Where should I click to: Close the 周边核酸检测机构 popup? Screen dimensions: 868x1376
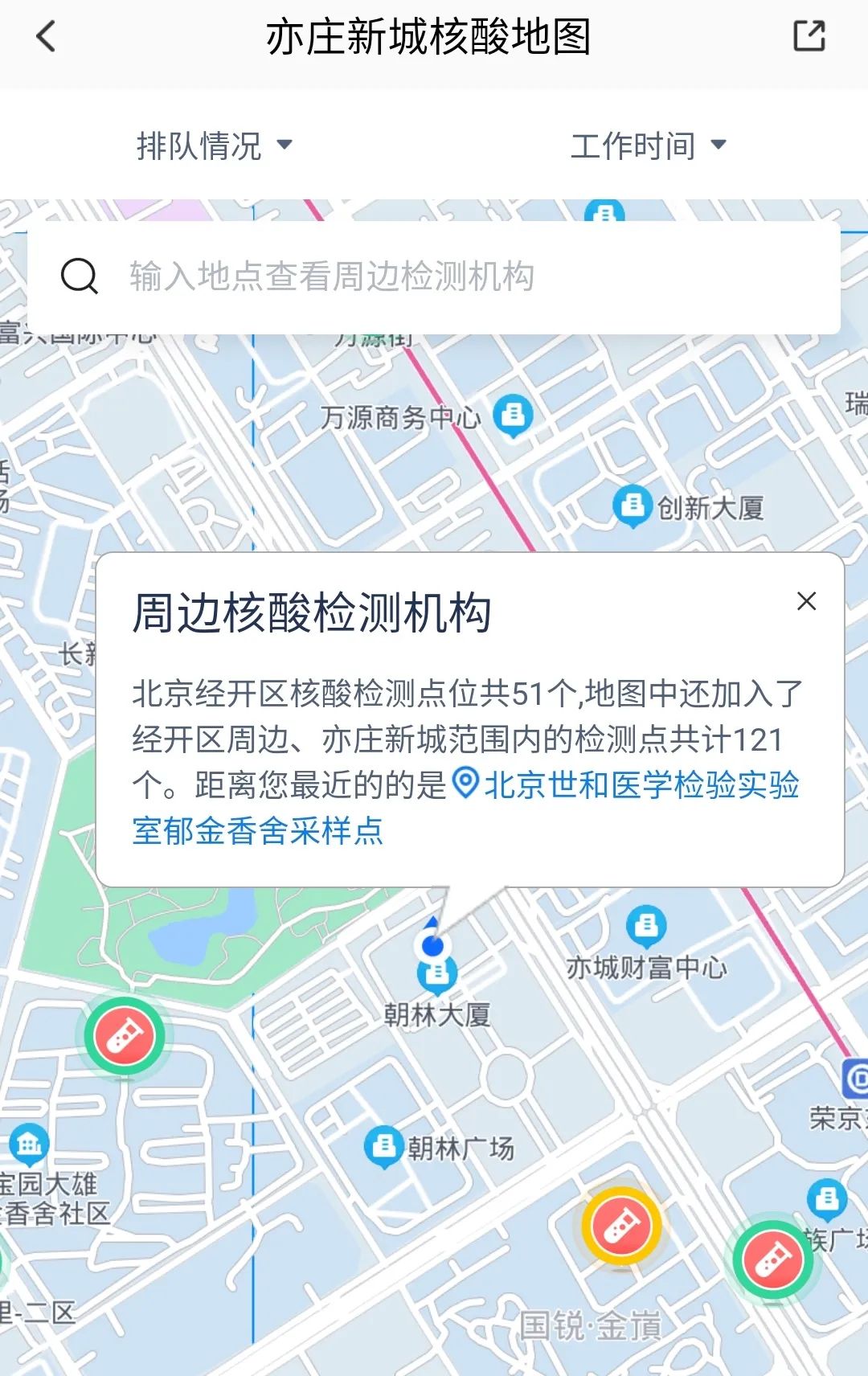(807, 603)
